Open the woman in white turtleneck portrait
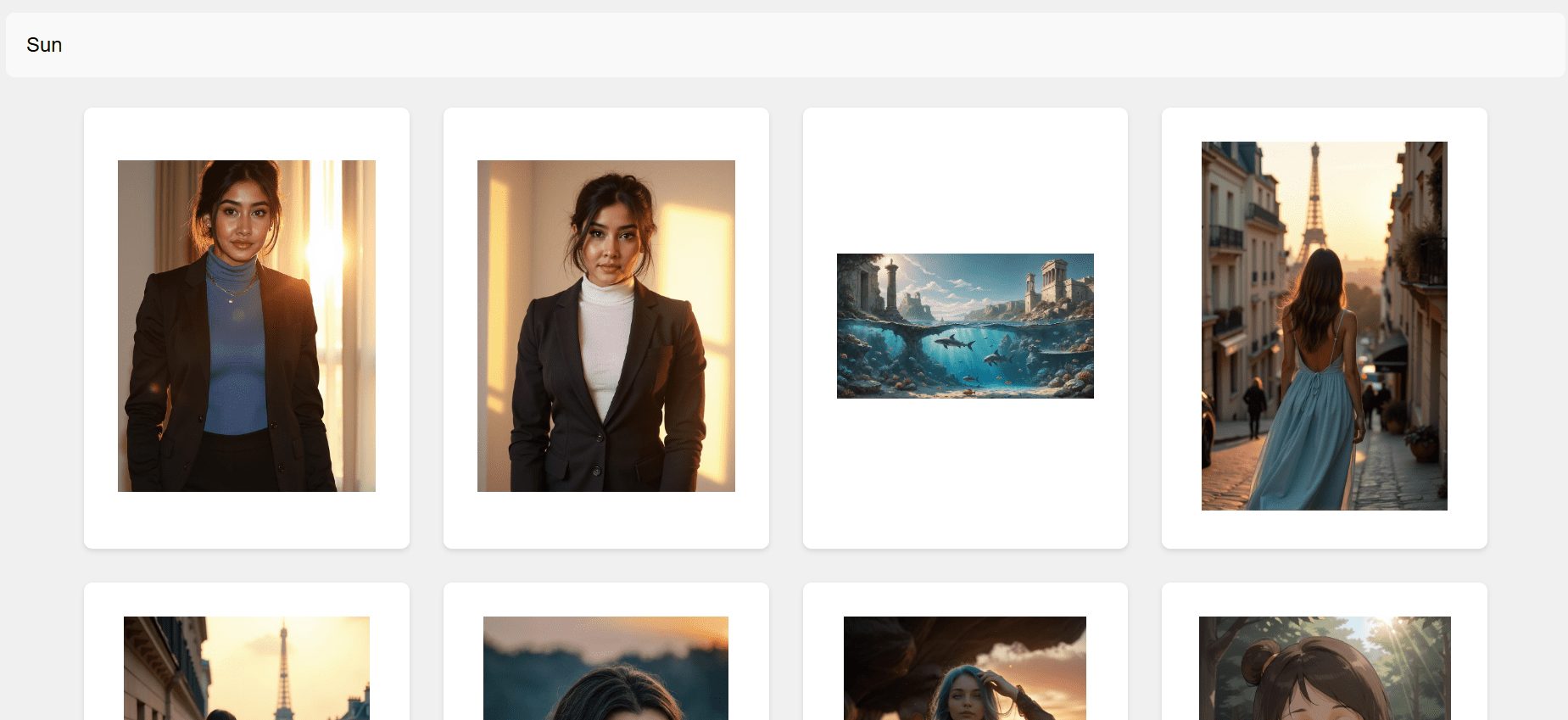 [x=605, y=326]
